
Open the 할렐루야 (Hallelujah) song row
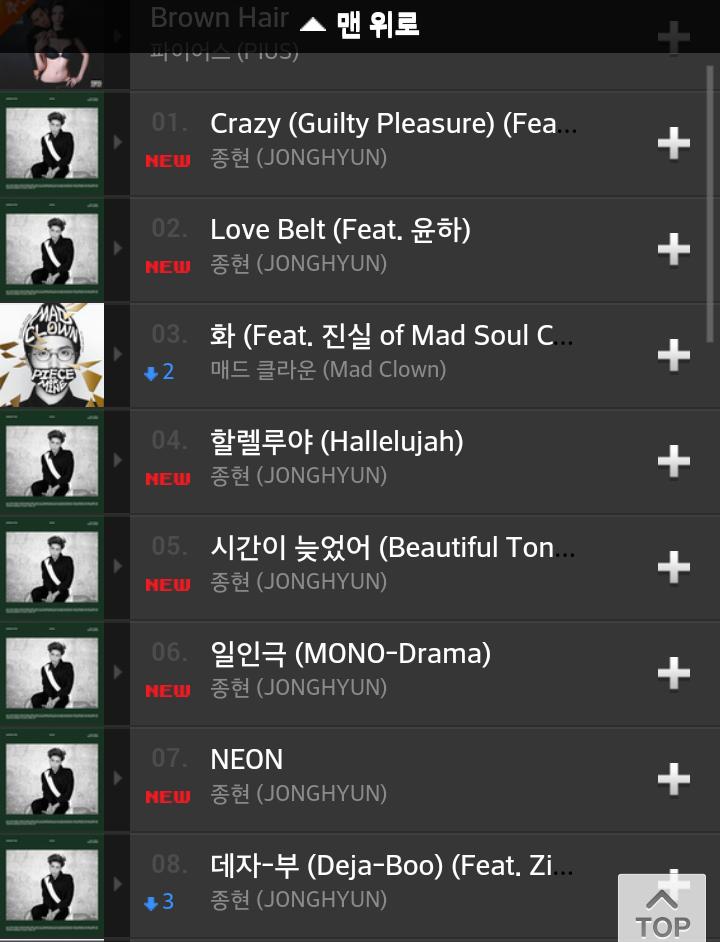click(x=390, y=459)
